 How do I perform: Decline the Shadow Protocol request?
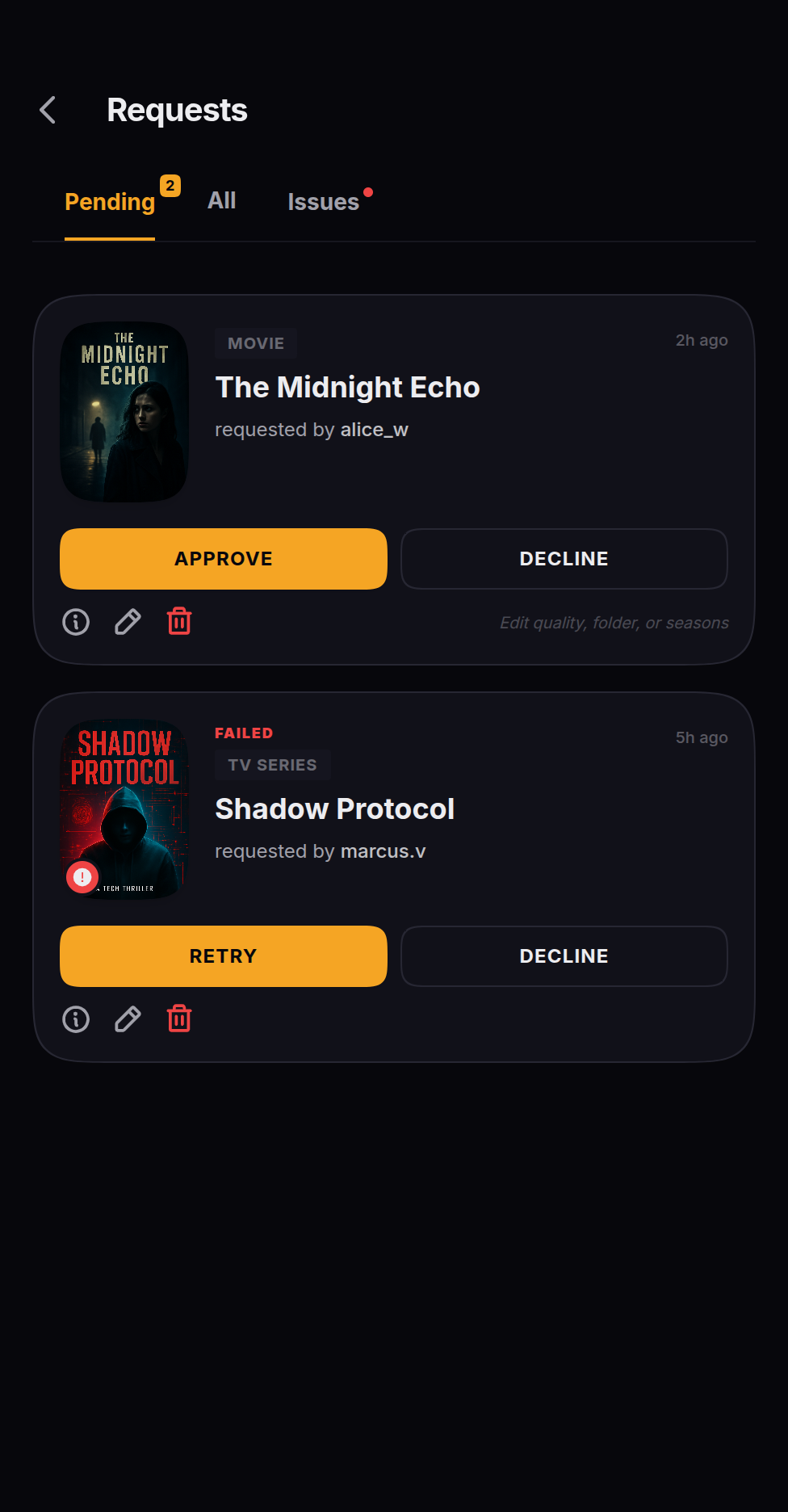pyautogui.click(x=564, y=956)
